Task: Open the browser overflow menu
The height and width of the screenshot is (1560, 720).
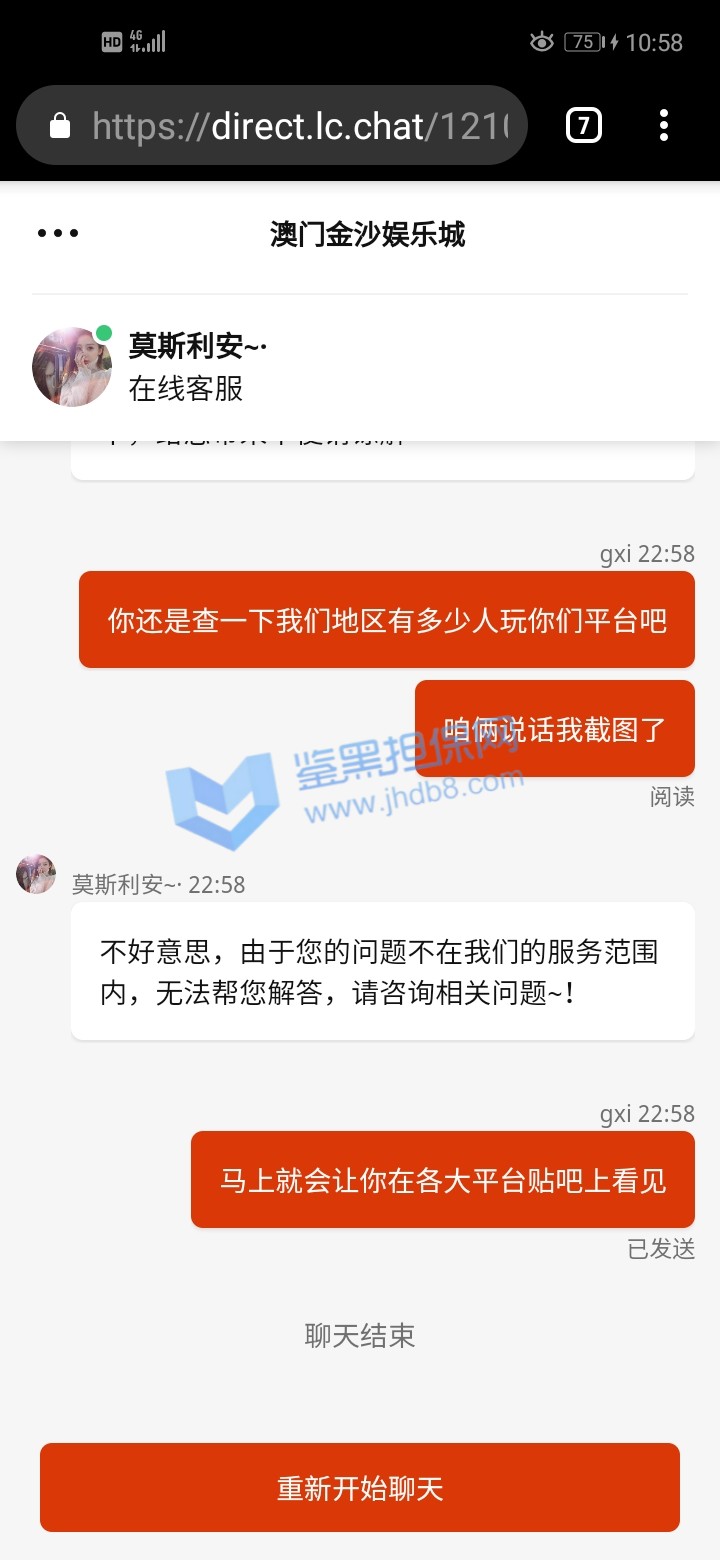Action: (664, 126)
